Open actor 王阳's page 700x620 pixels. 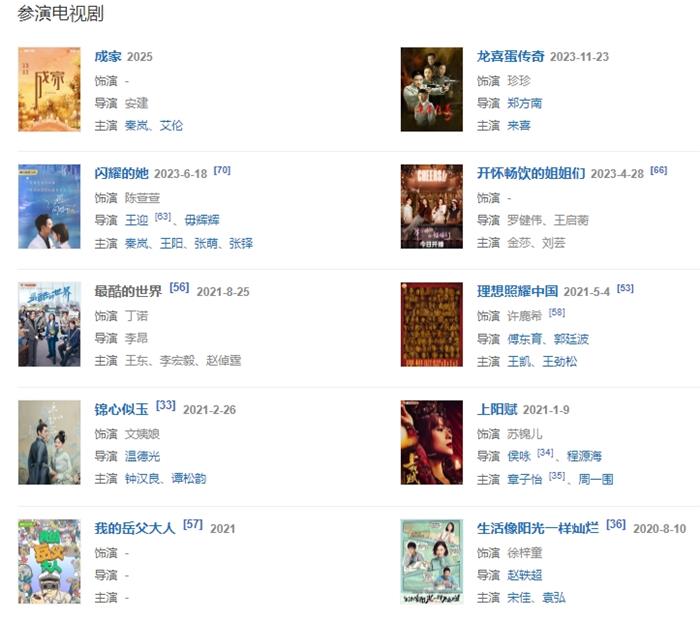[172, 243]
